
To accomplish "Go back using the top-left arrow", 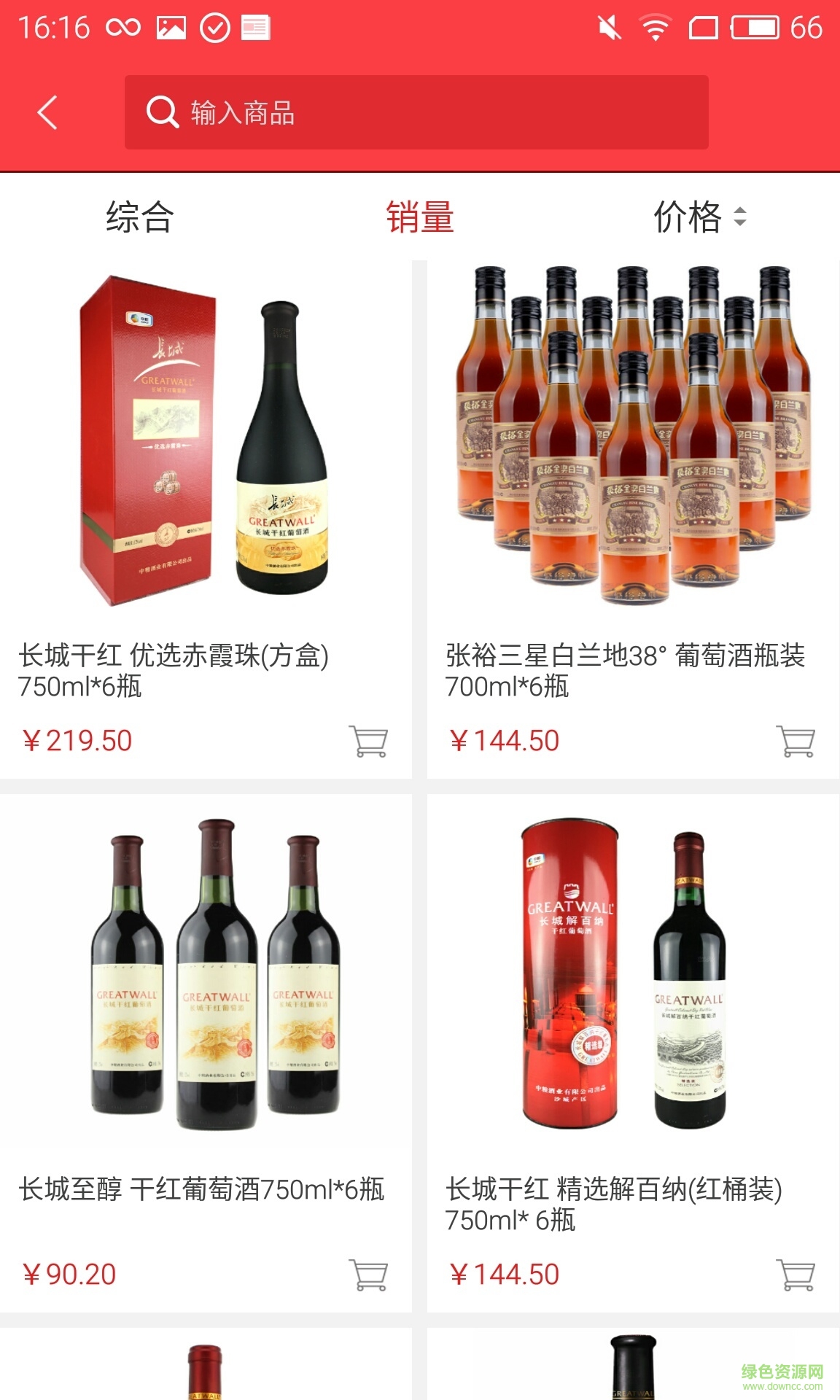I will tap(48, 113).
